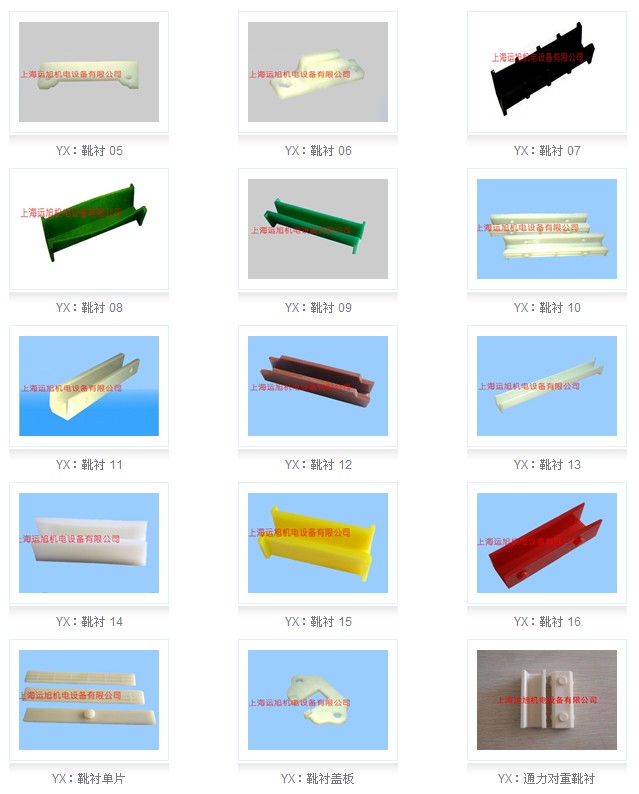This screenshot has height=794, width=639.
Task: Open the white YX：靴衬 14 tile
Action: [x=89, y=543]
